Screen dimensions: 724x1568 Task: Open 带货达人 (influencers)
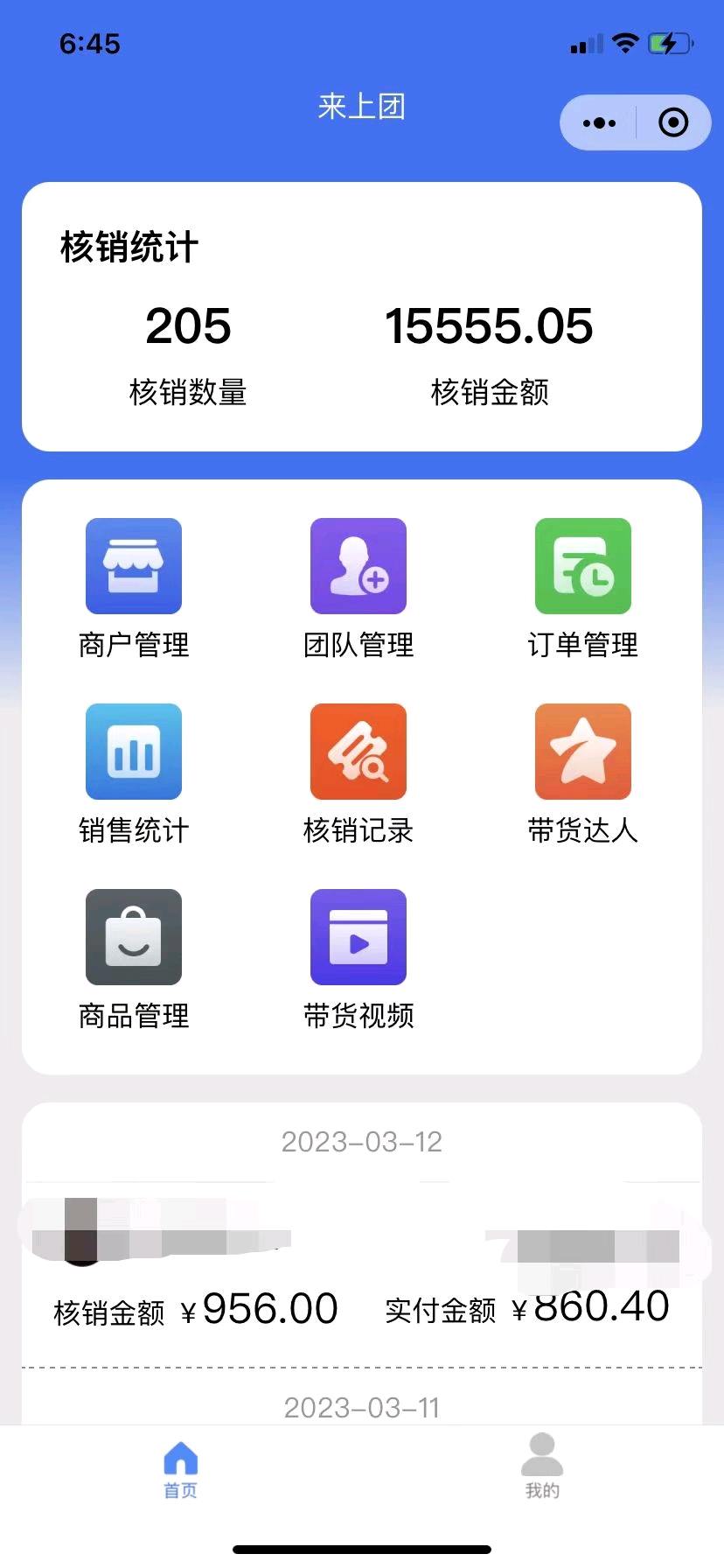[583, 773]
